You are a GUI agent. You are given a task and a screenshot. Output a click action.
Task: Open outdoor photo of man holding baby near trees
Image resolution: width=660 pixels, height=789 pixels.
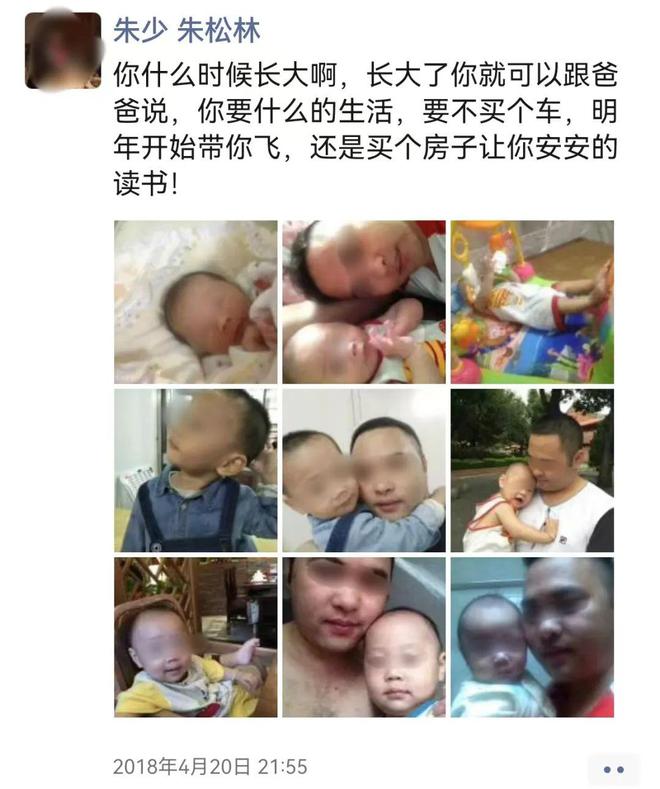pos(531,470)
